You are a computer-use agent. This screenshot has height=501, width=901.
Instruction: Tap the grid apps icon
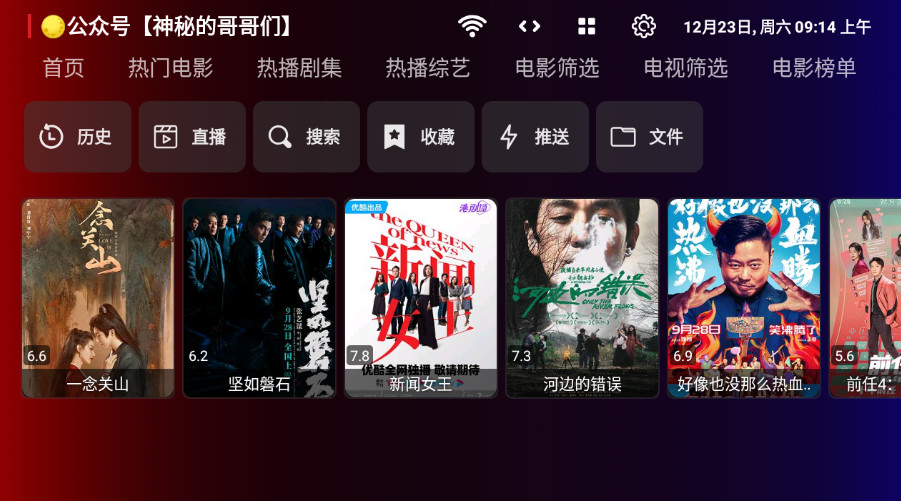click(587, 26)
